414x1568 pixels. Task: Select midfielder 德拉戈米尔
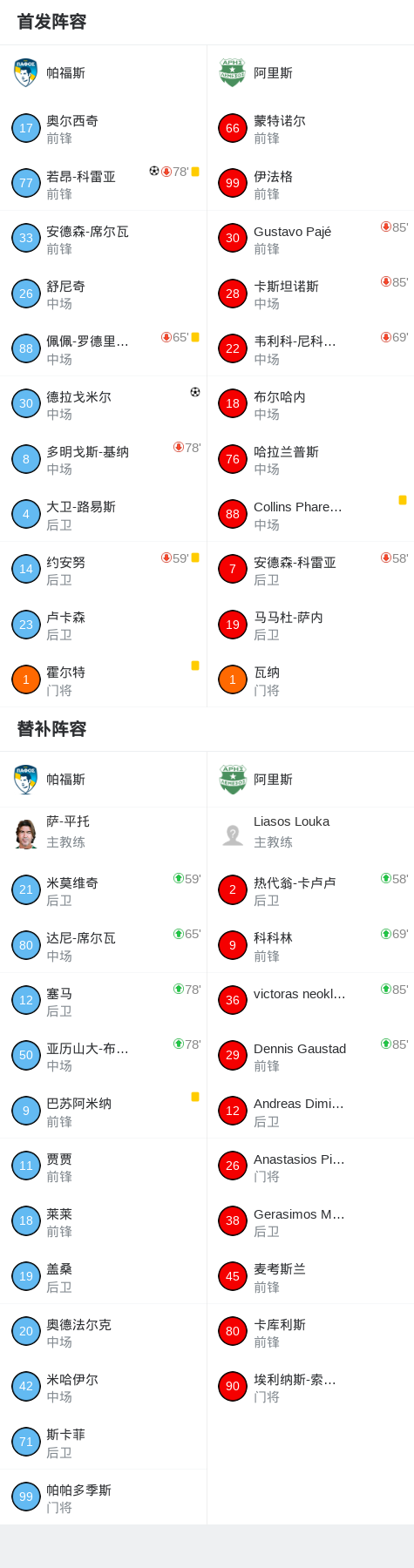(103, 404)
